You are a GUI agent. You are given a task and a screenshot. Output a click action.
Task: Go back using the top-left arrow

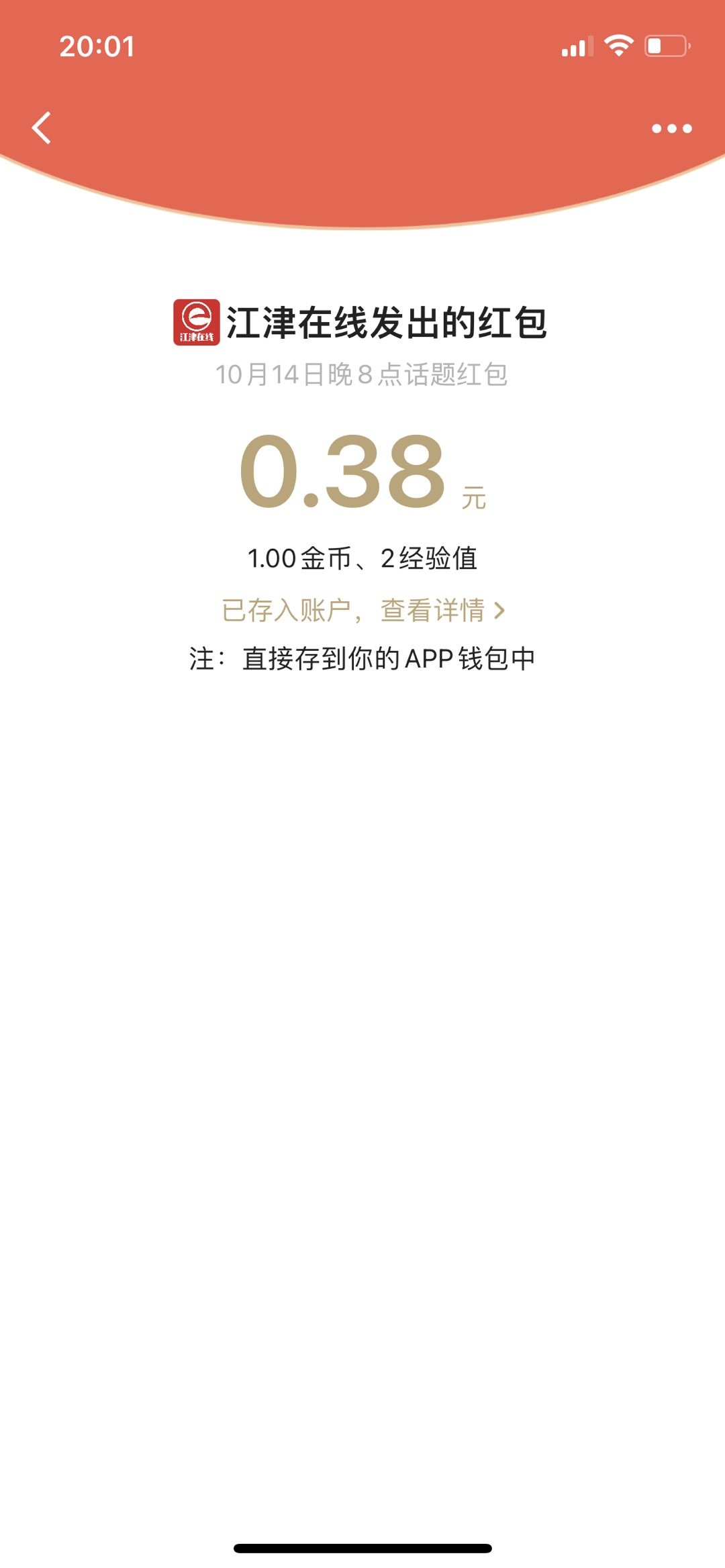coord(42,127)
